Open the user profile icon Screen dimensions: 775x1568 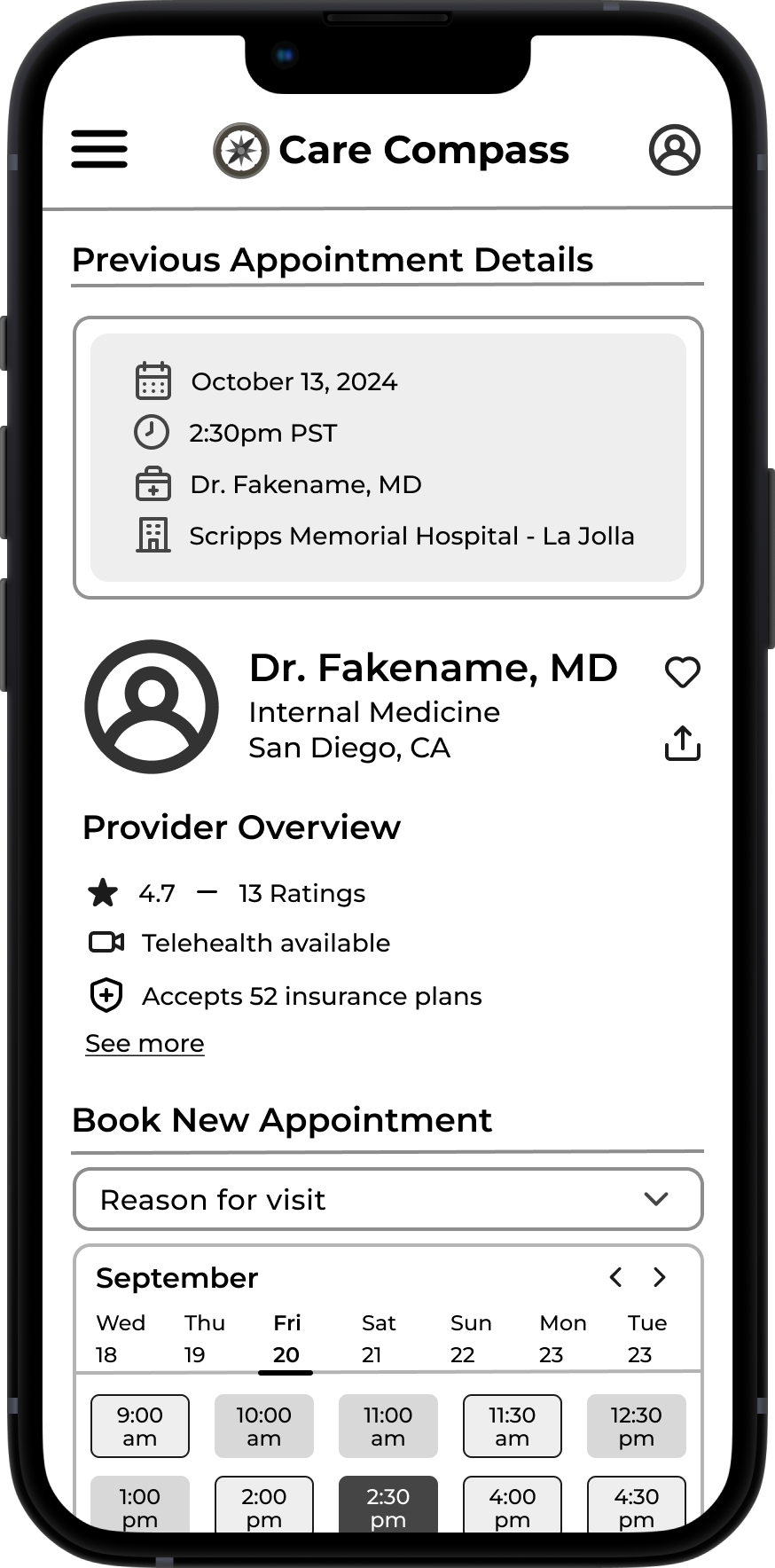(675, 149)
